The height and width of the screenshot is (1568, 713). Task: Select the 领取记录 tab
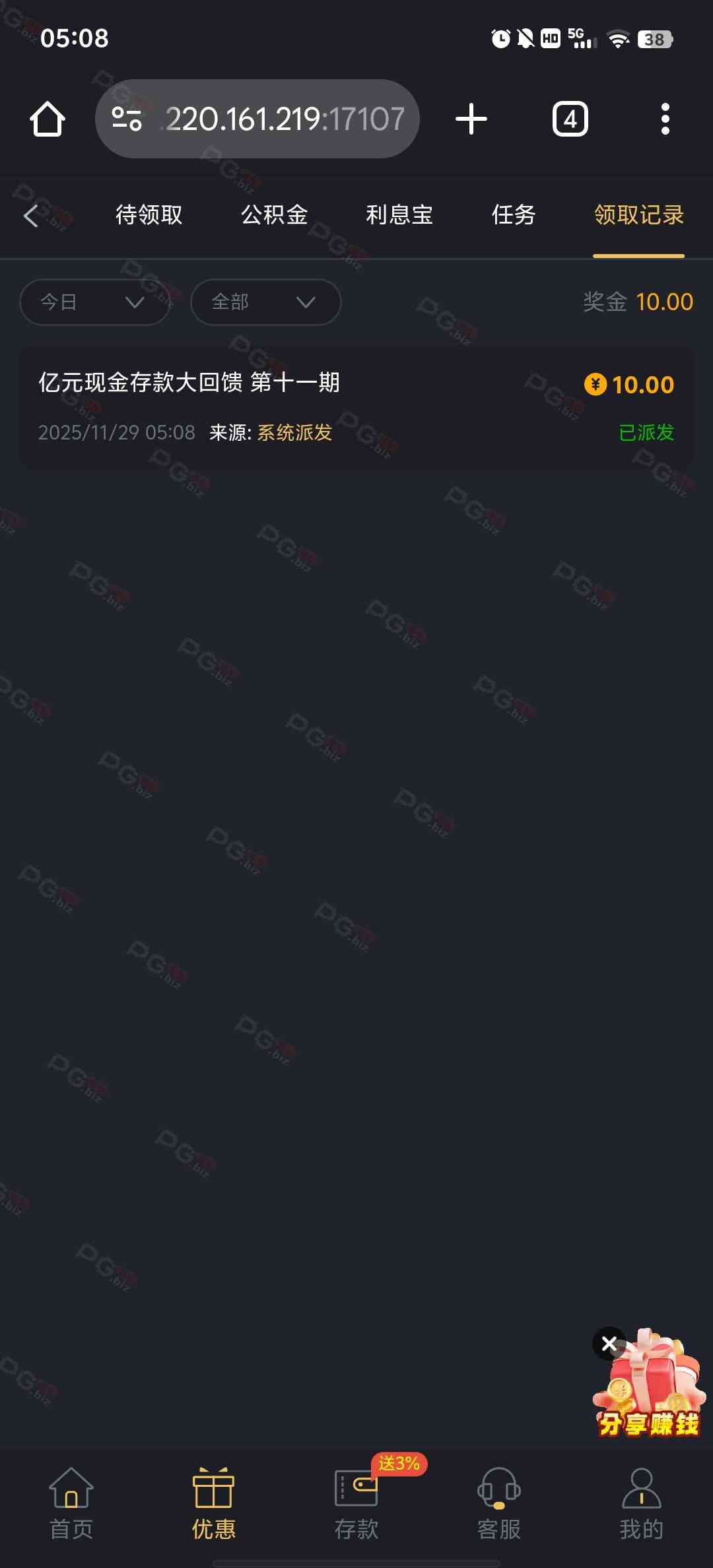click(638, 215)
